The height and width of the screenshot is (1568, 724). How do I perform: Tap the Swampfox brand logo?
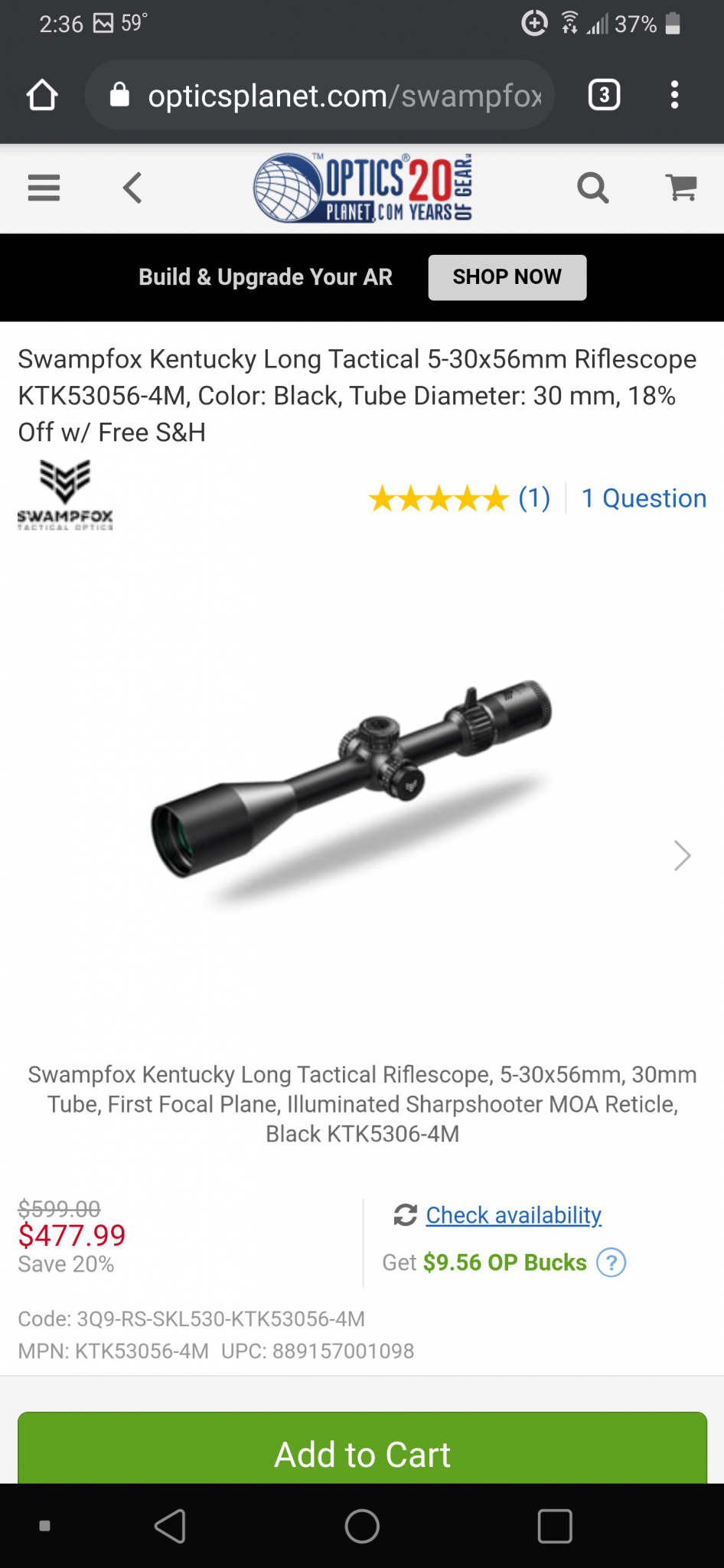65,495
